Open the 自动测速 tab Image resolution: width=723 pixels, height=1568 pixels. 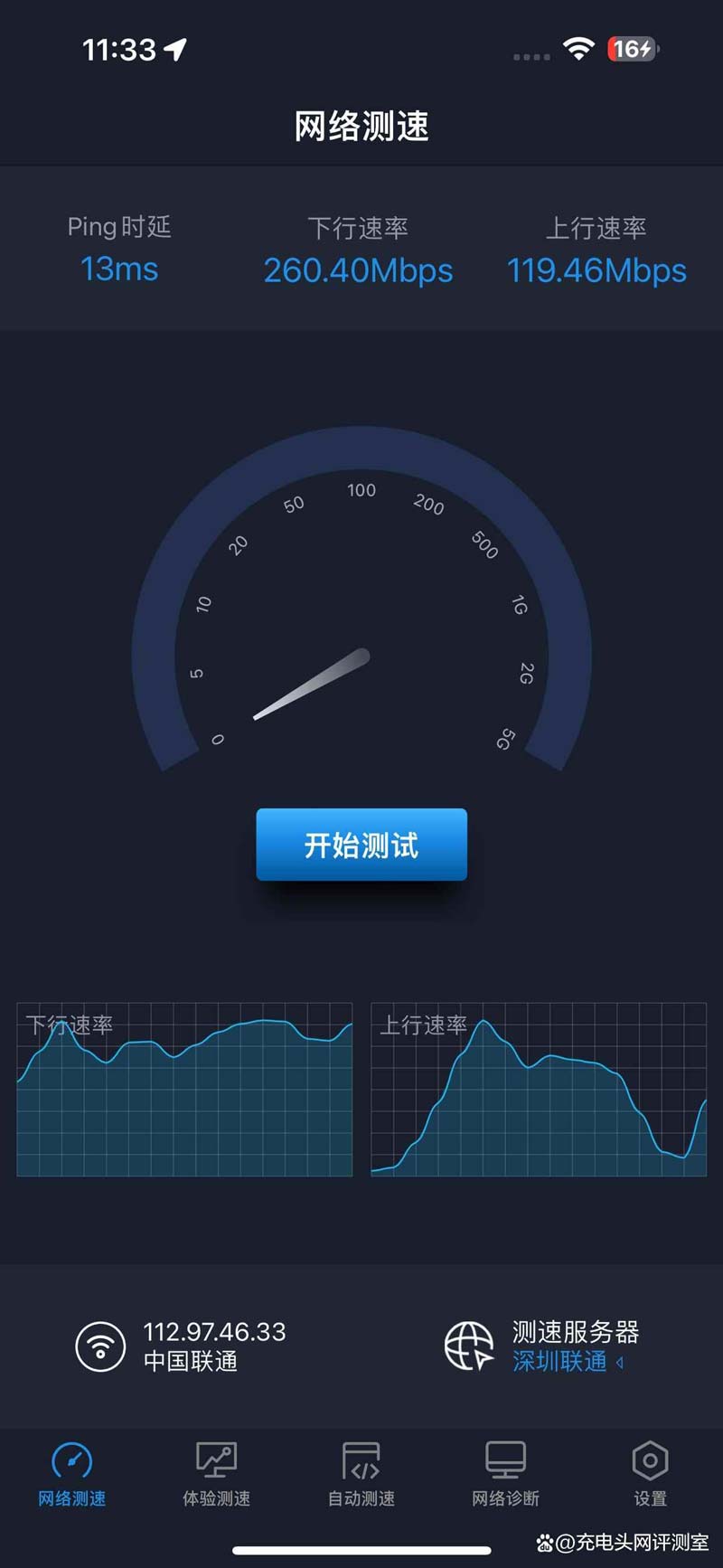point(361,1474)
